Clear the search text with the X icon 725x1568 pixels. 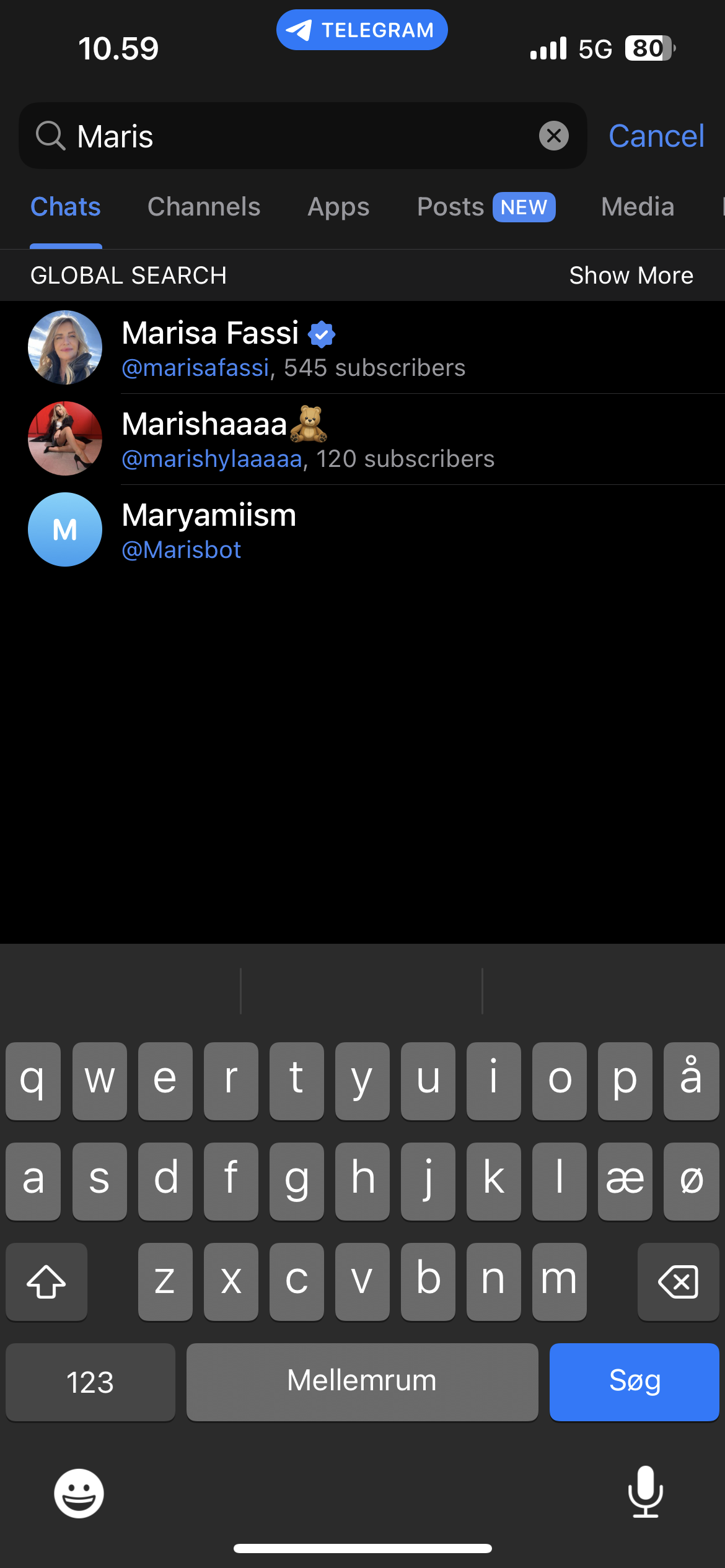click(553, 136)
